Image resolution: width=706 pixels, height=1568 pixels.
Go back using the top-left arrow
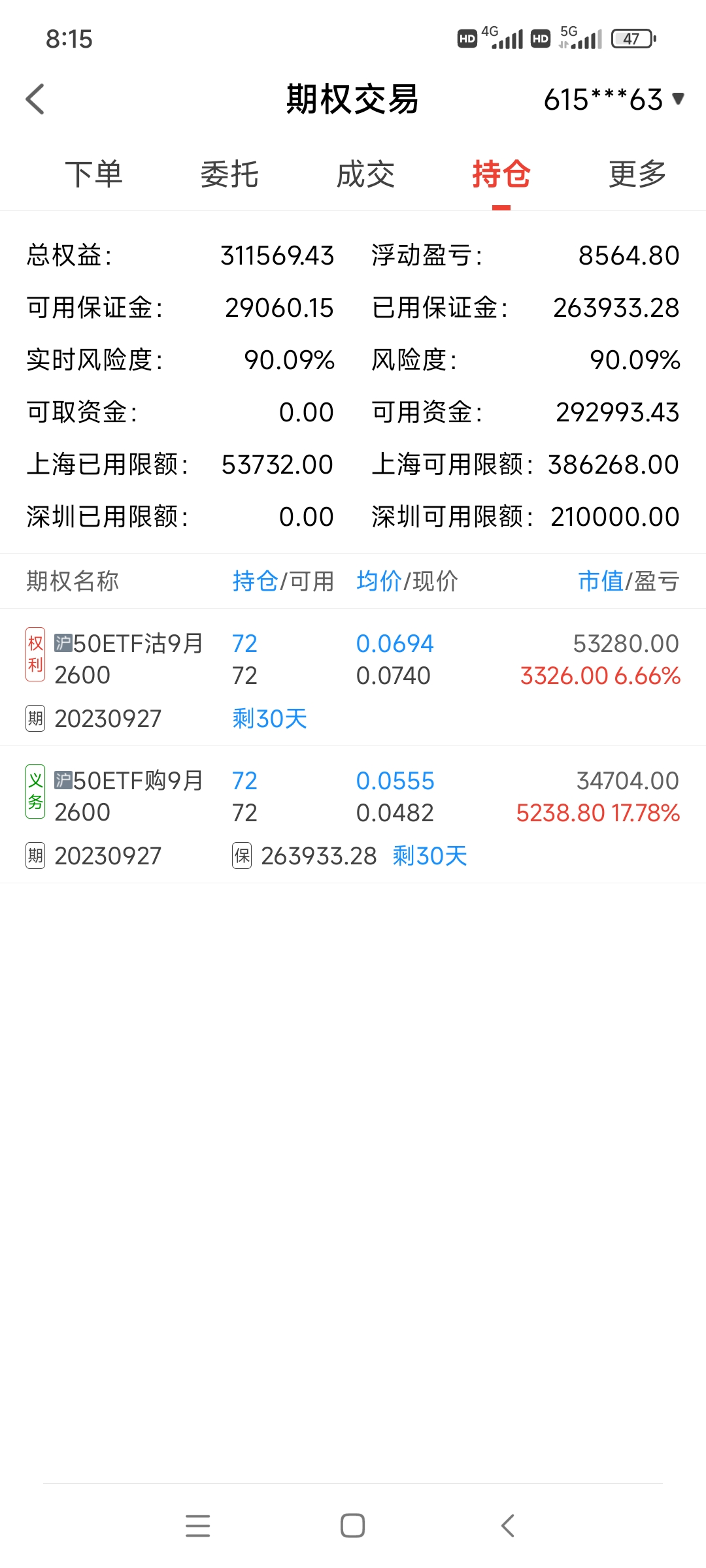35,99
